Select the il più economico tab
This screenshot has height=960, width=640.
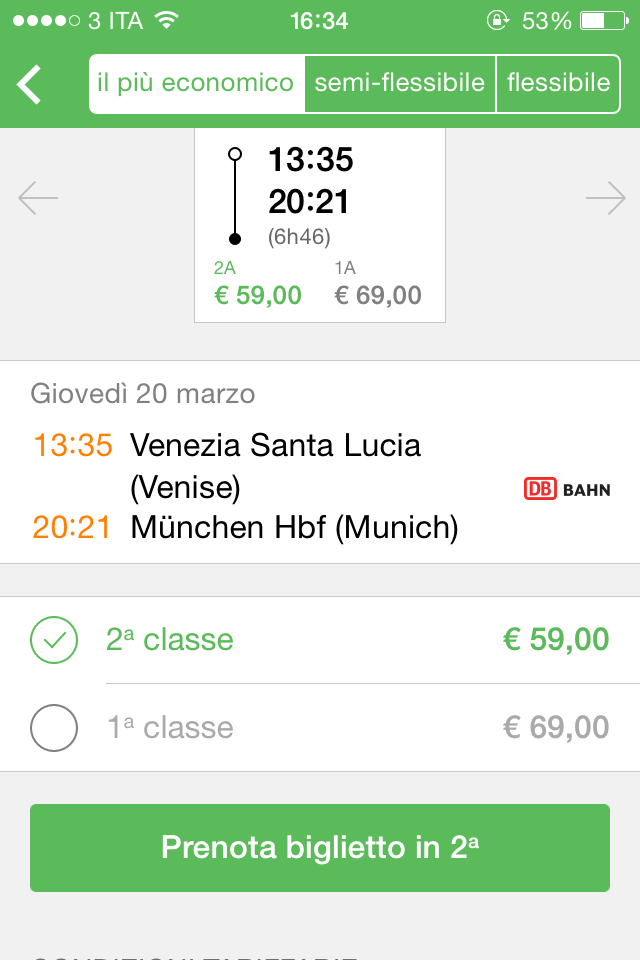(196, 83)
